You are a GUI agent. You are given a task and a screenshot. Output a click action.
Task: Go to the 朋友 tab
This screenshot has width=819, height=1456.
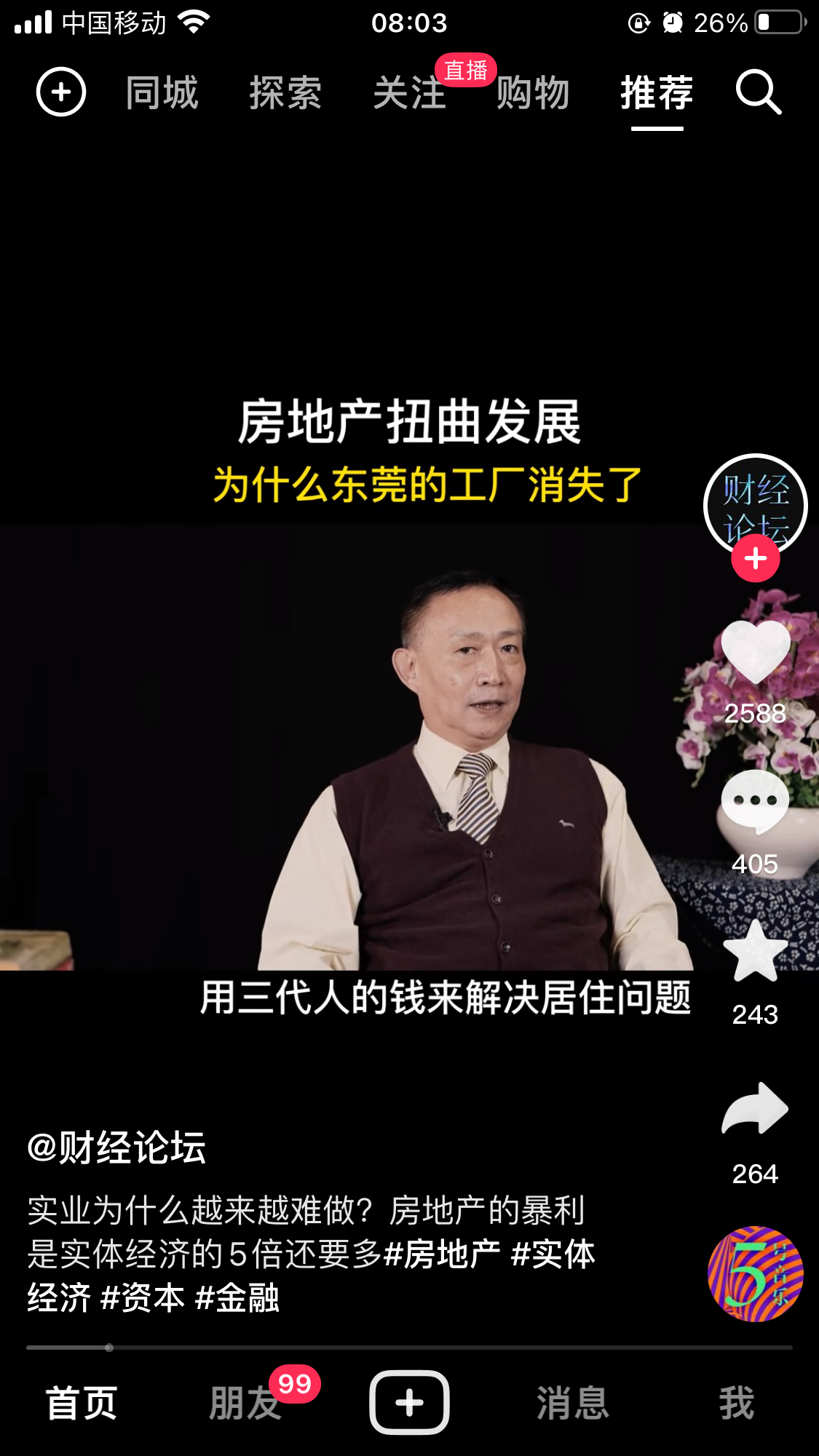[x=245, y=1402]
